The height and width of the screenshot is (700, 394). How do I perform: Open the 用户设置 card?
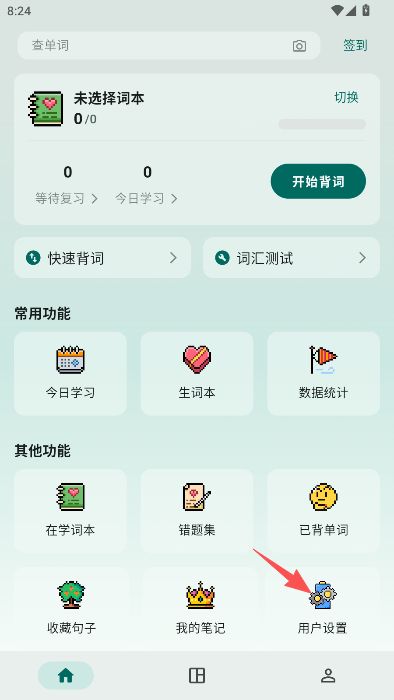click(323, 608)
